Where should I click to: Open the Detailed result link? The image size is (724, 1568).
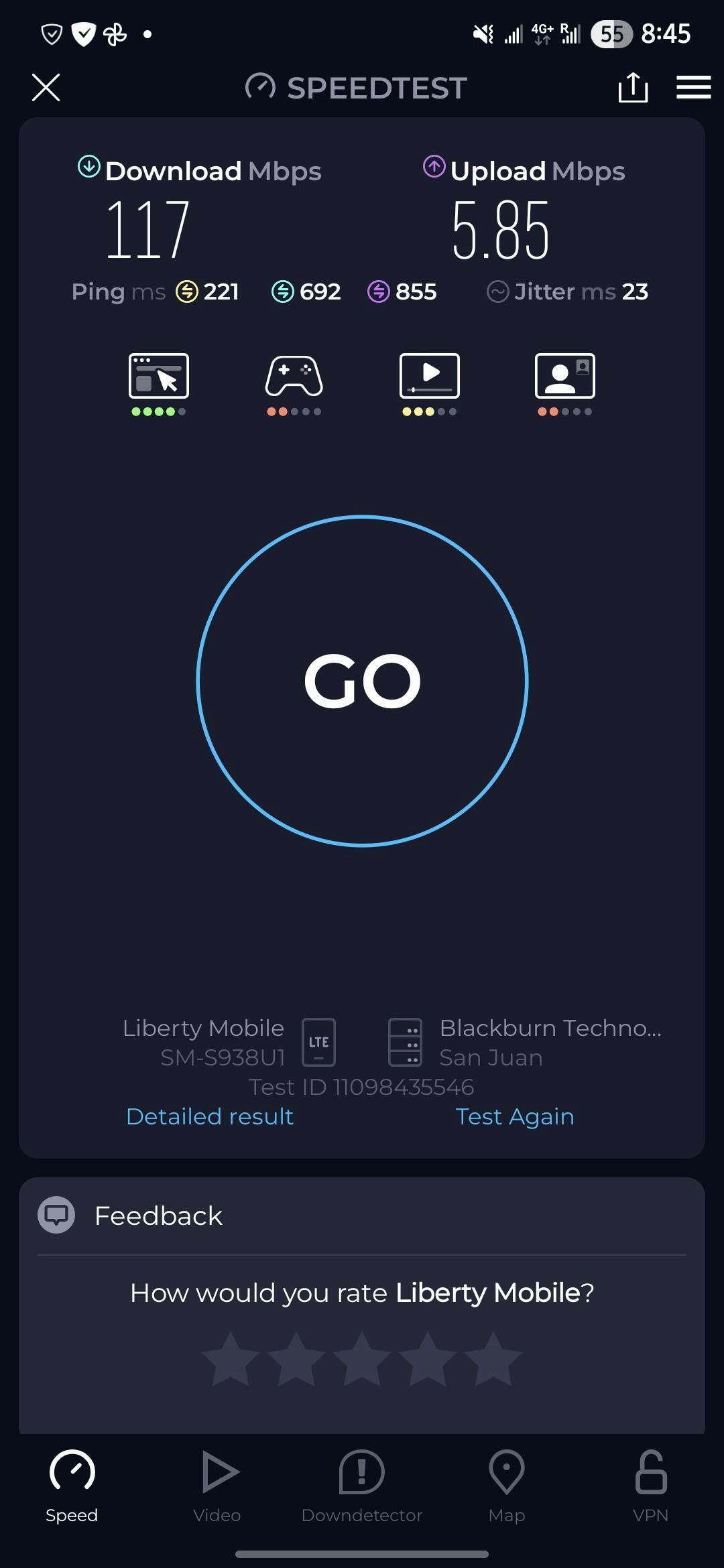[210, 1116]
